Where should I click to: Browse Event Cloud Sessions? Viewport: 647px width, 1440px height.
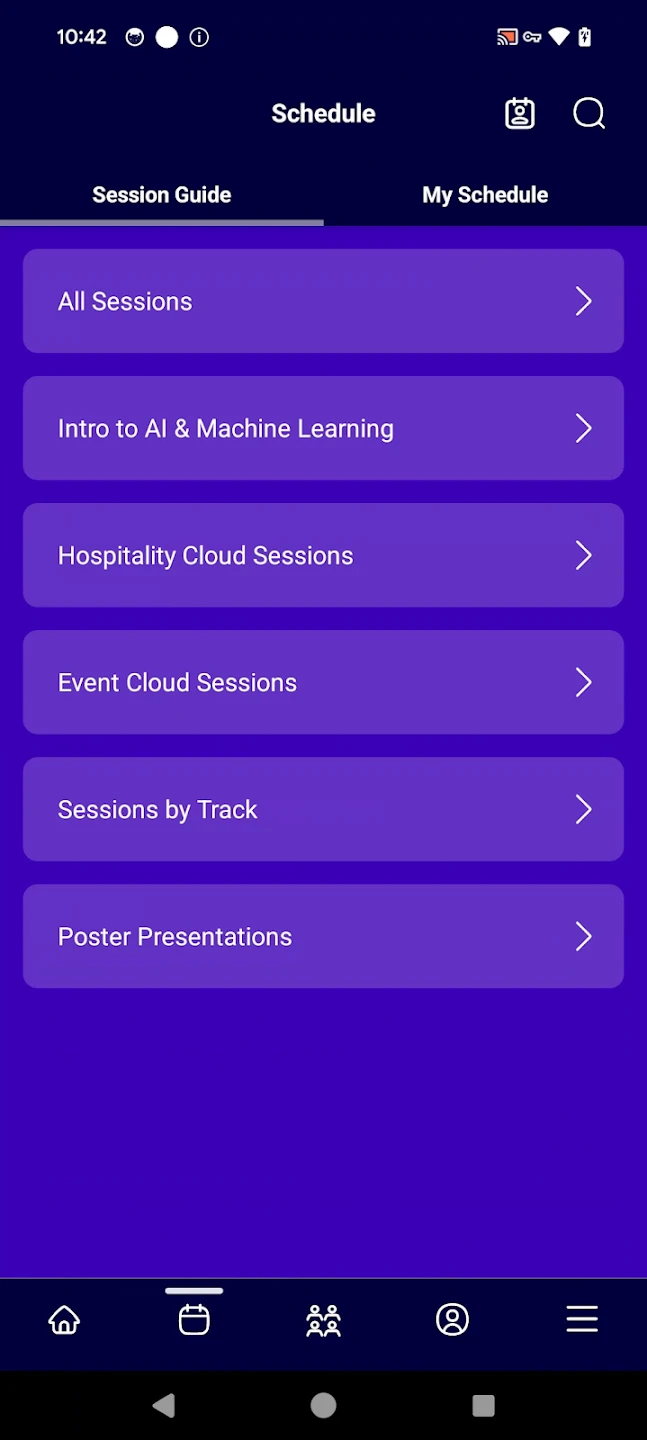(x=323, y=682)
